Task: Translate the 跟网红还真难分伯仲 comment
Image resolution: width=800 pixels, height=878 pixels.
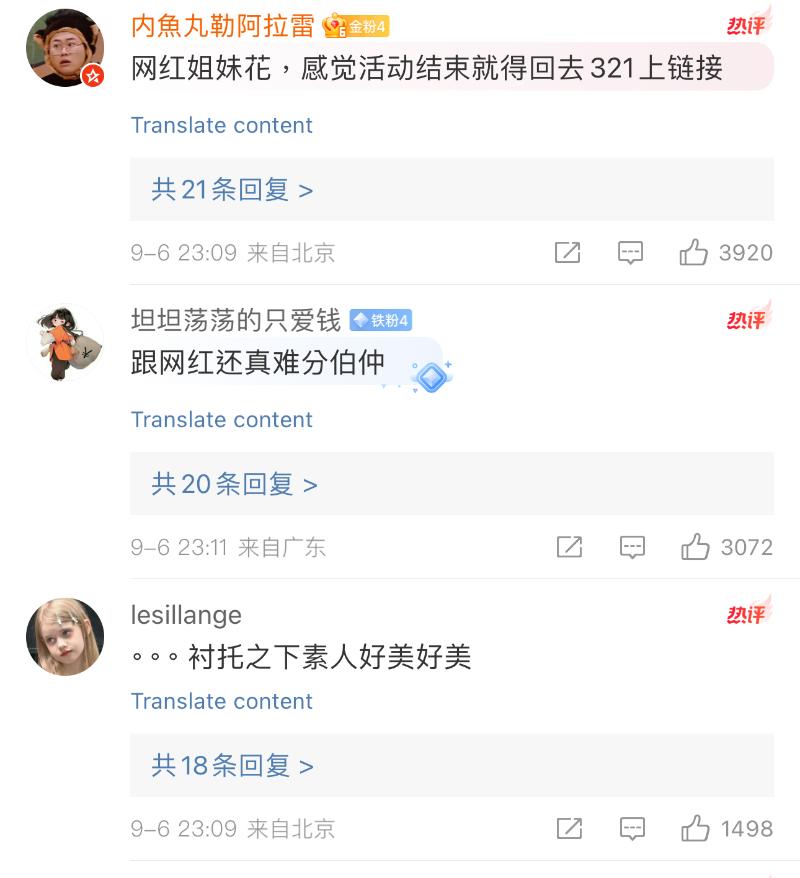Action: (x=221, y=419)
